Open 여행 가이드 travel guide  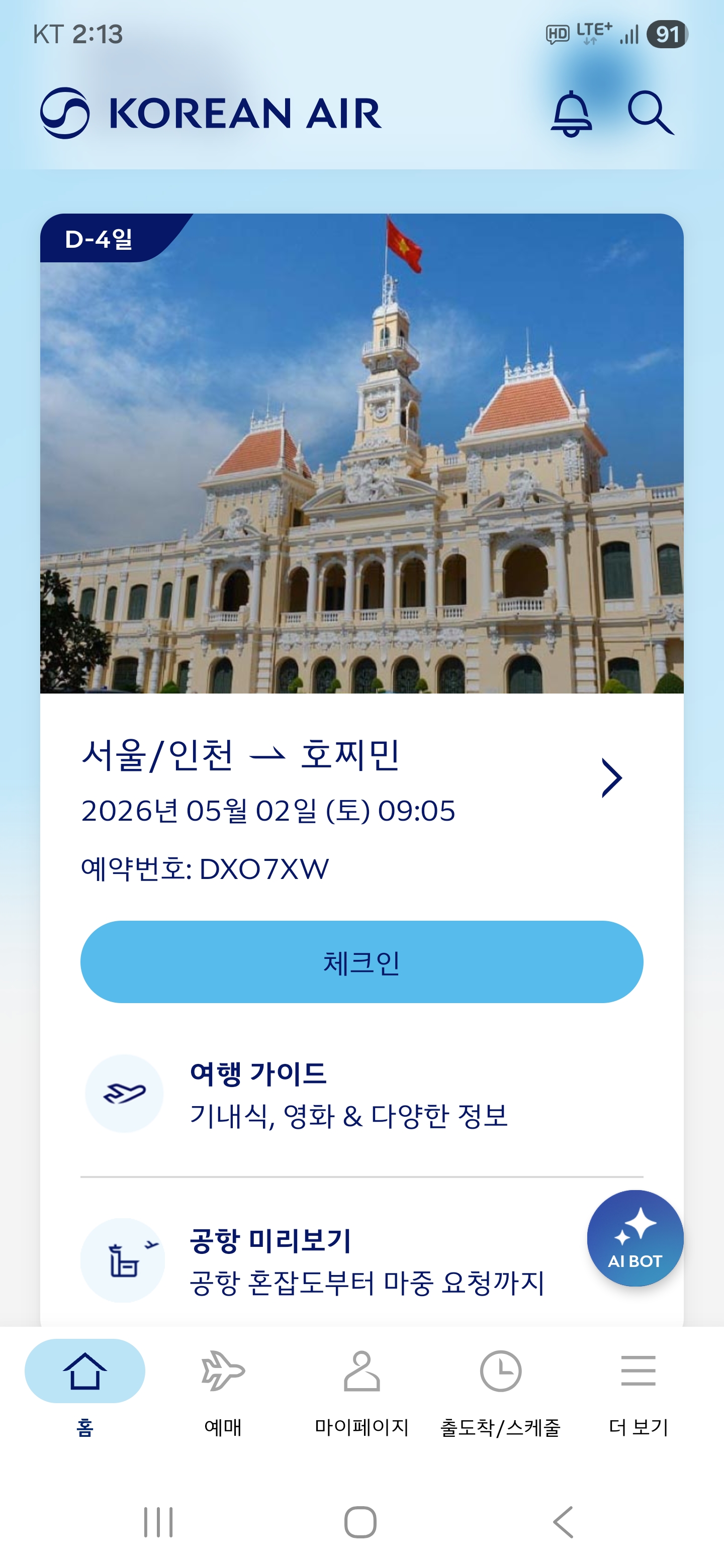point(361,1094)
